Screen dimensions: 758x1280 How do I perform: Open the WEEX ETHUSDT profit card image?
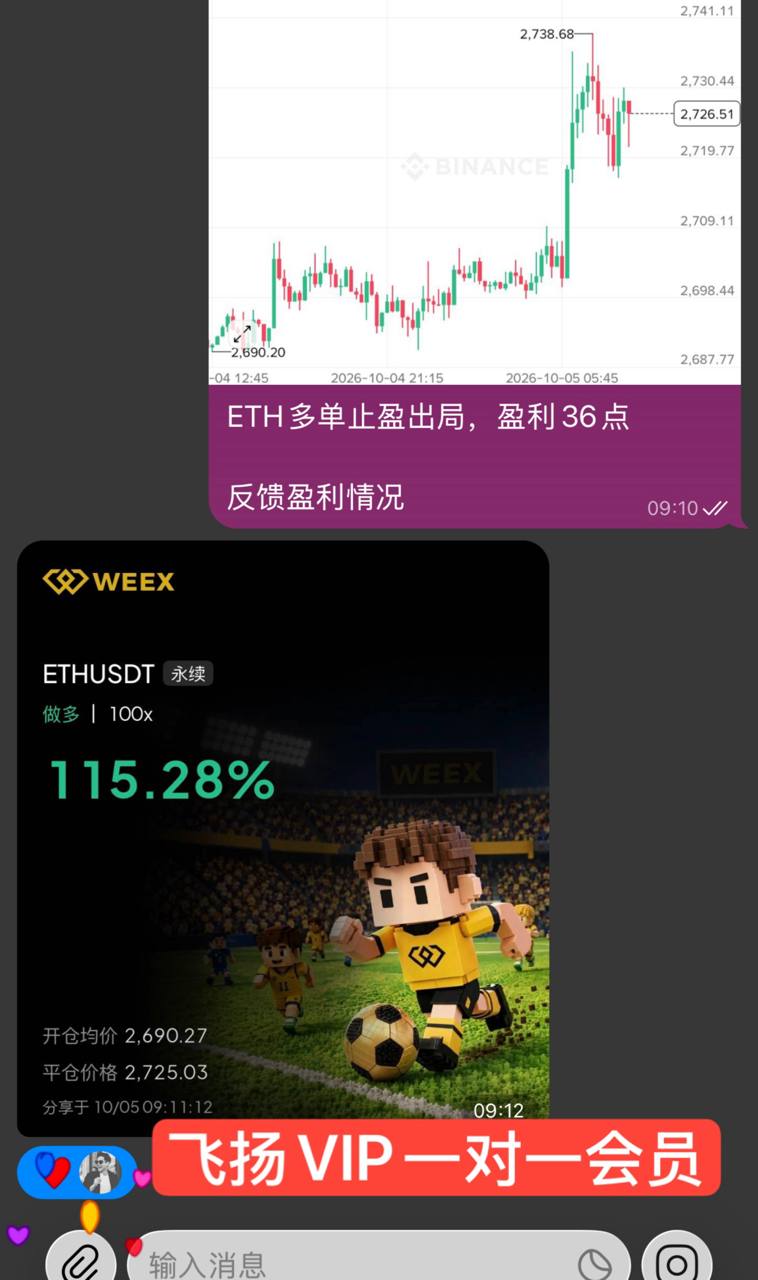283,838
